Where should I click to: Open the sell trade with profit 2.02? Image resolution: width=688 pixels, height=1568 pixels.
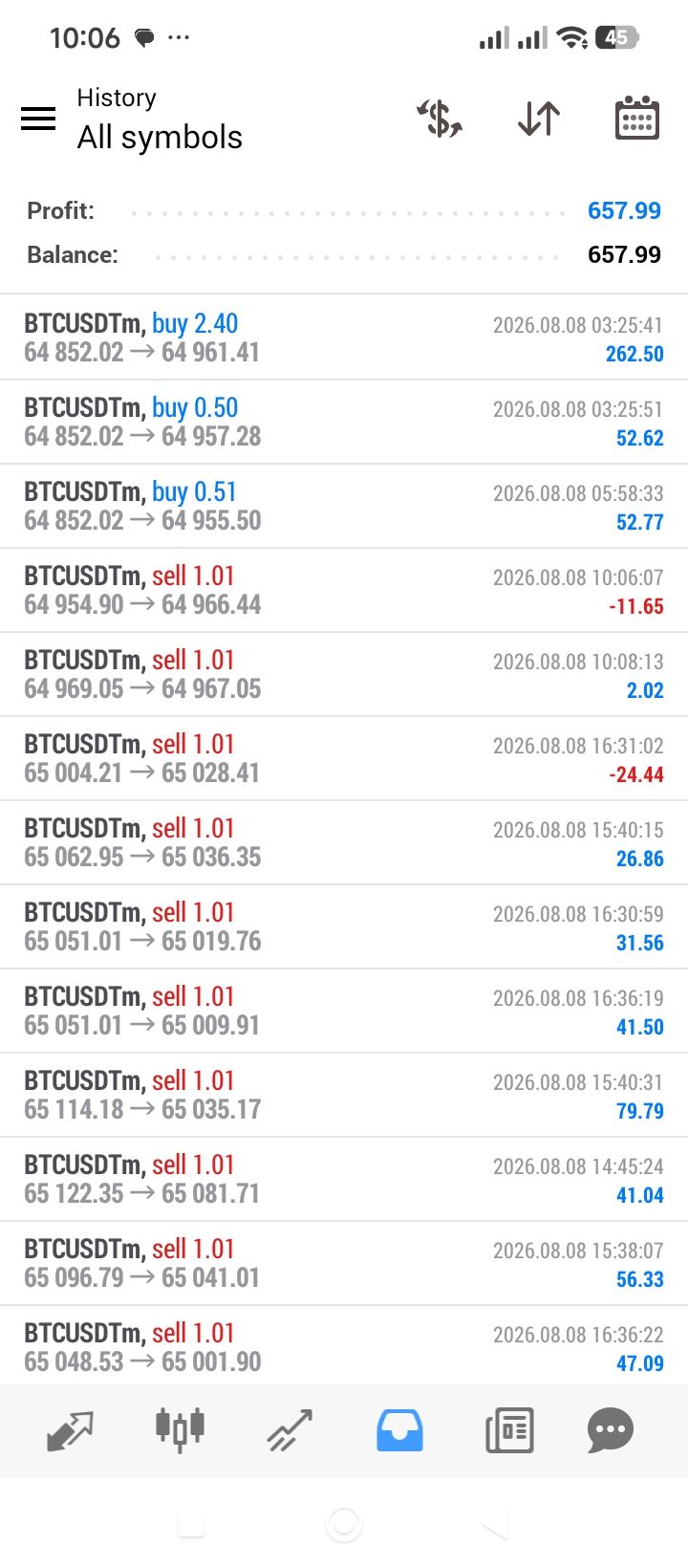tap(344, 674)
